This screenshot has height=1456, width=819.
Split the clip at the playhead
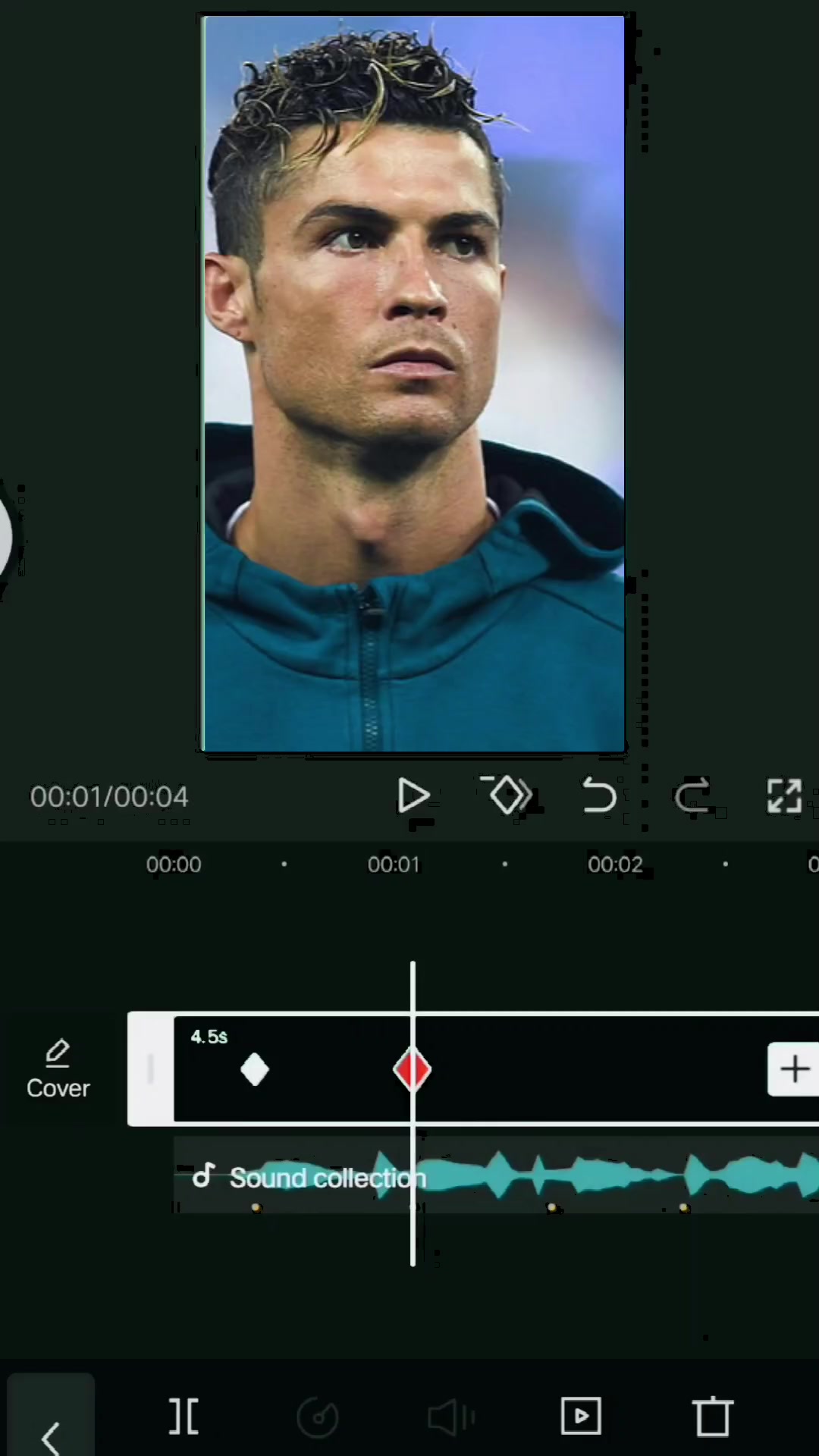tap(184, 1417)
